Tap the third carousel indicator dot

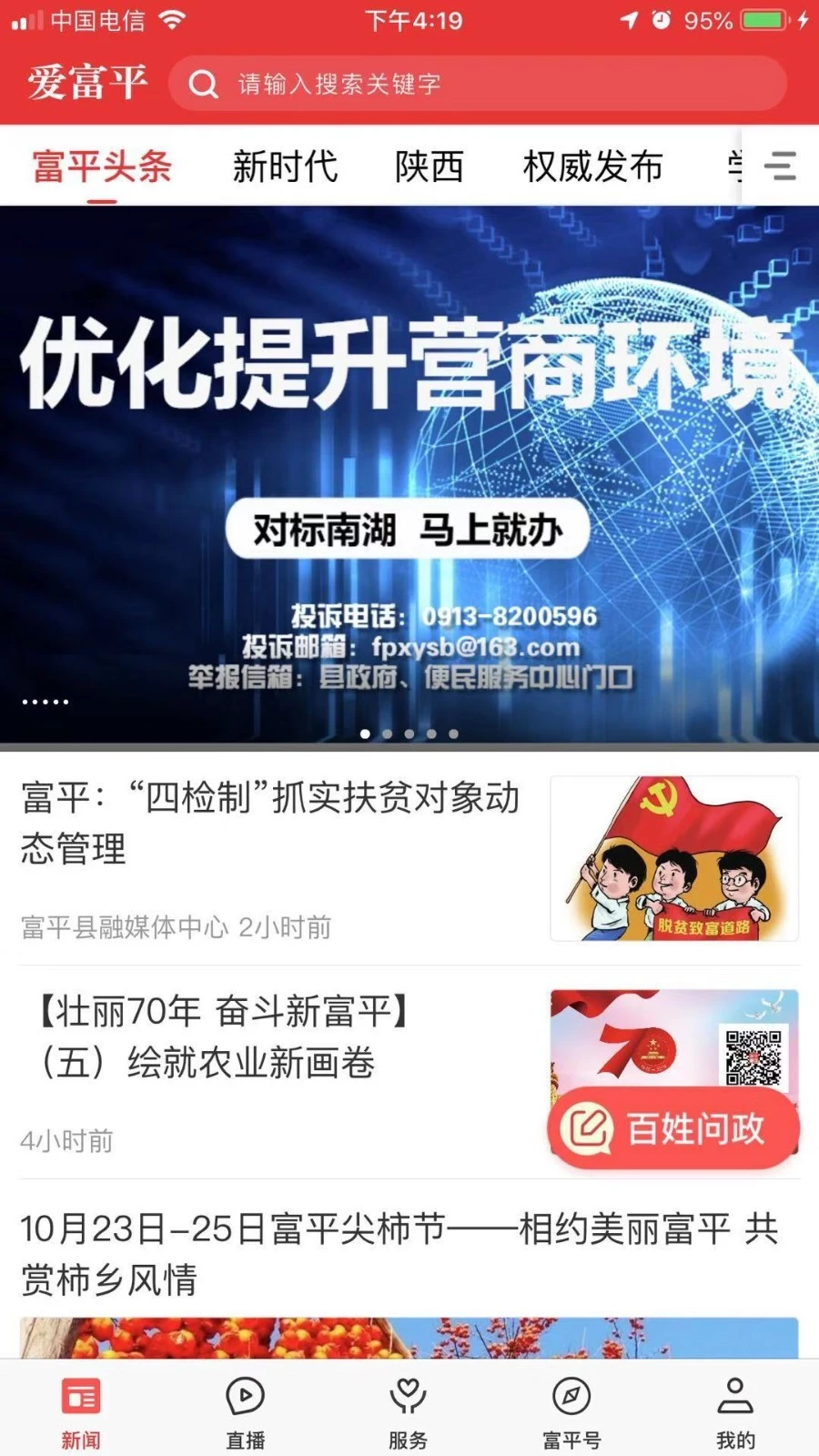[x=409, y=732]
